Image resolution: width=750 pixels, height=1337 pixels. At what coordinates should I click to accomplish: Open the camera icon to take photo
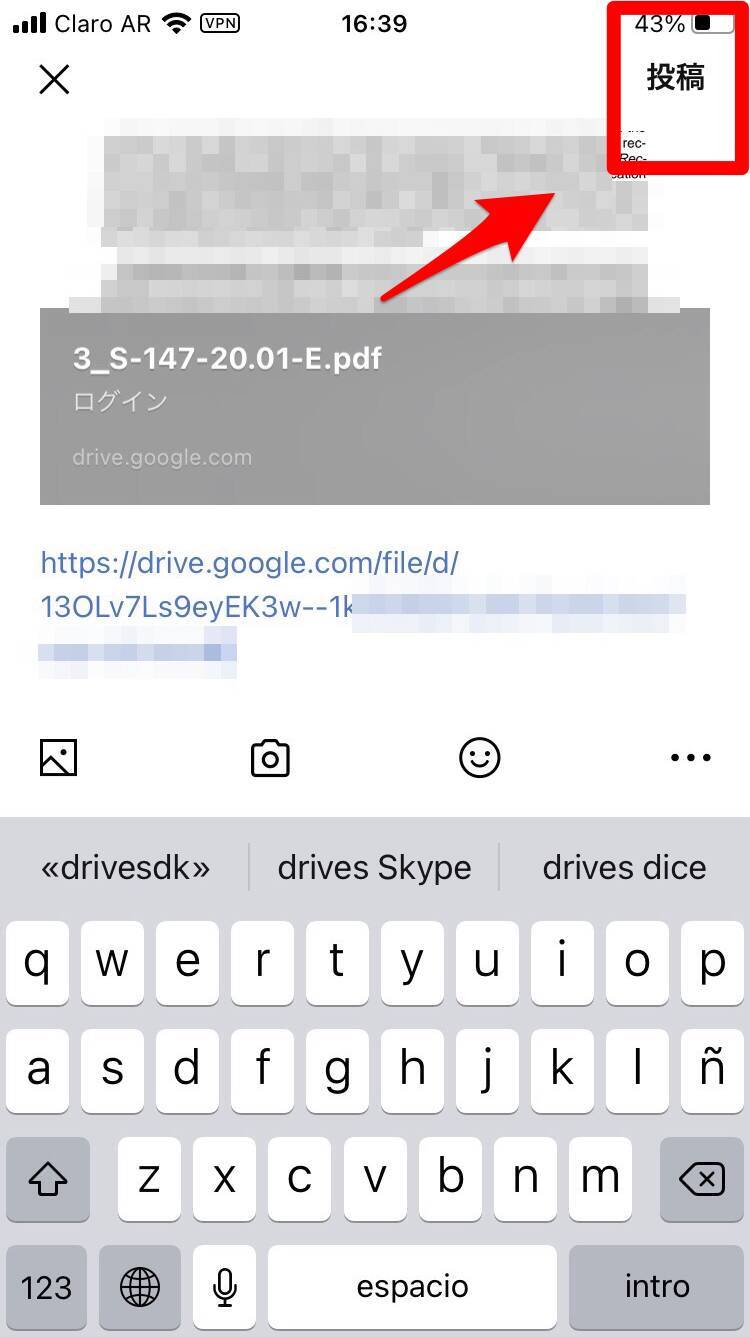click(270, 758)
